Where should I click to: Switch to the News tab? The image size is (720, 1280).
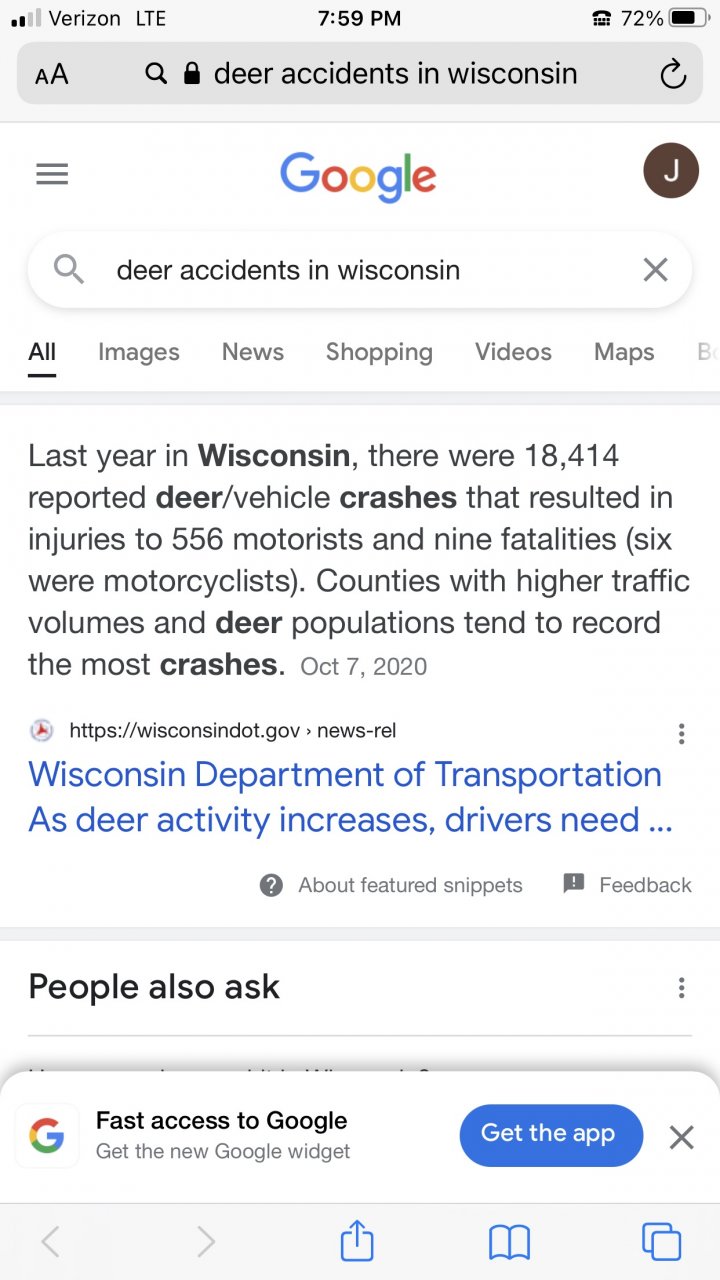coord(252,352)
